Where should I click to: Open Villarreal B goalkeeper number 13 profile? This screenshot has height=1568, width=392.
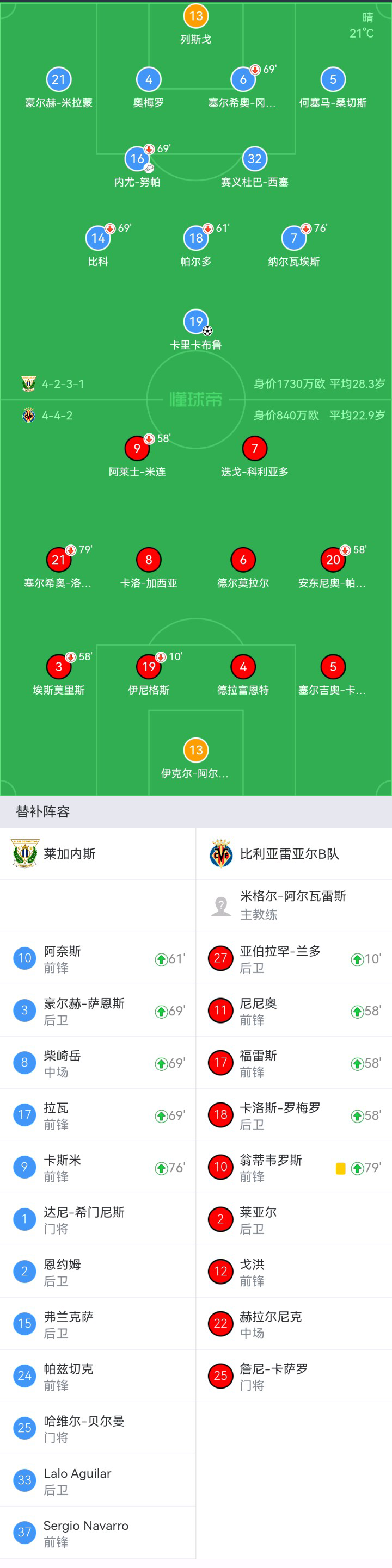pos(195,751)
